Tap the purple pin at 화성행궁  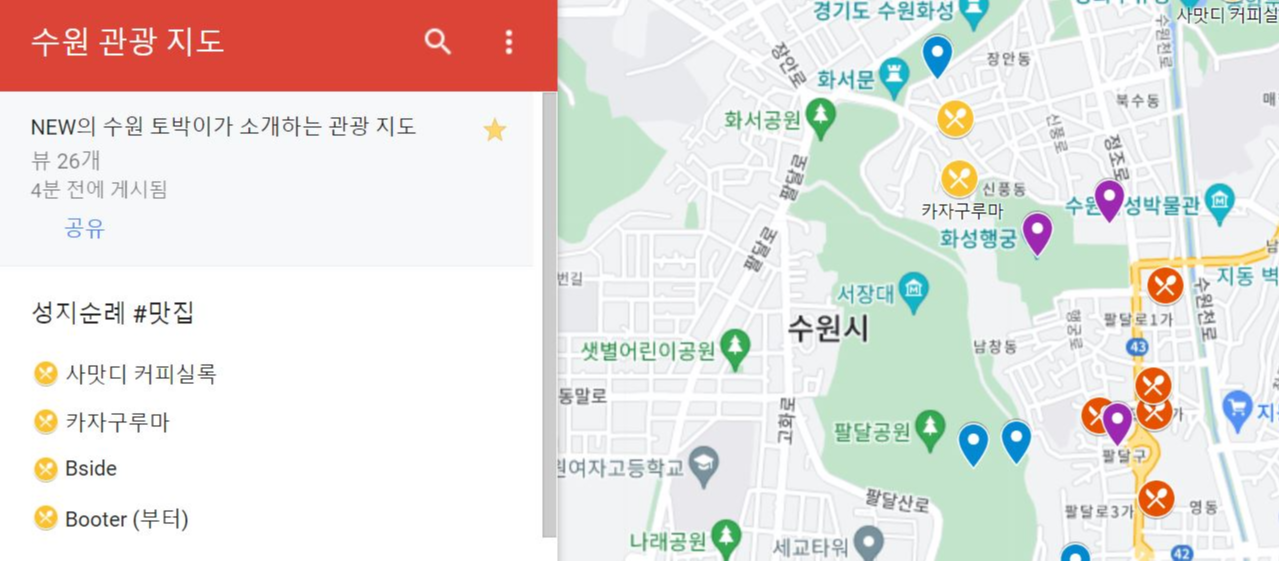tap(1037, 232)
